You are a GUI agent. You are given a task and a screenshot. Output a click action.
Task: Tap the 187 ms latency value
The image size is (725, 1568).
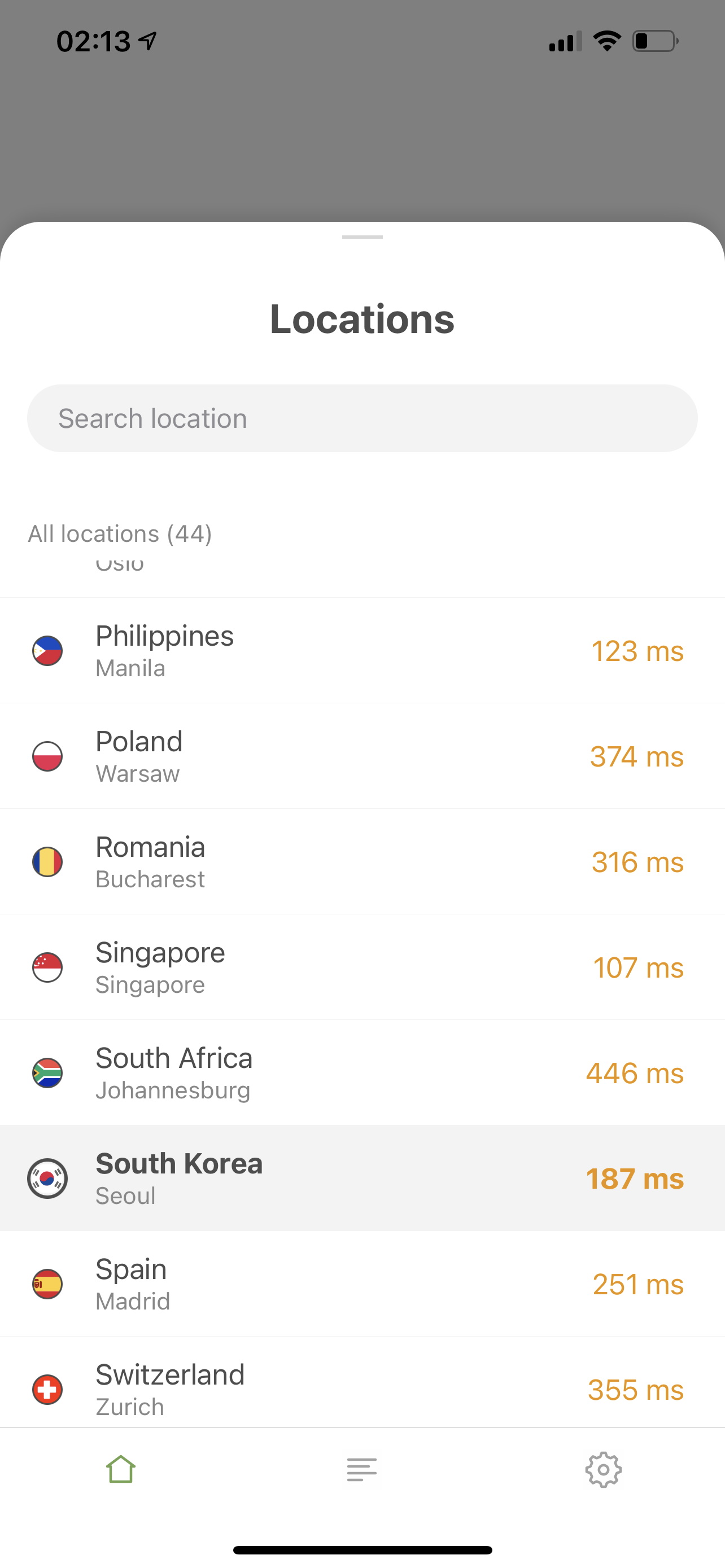(x=636, y=1178)
